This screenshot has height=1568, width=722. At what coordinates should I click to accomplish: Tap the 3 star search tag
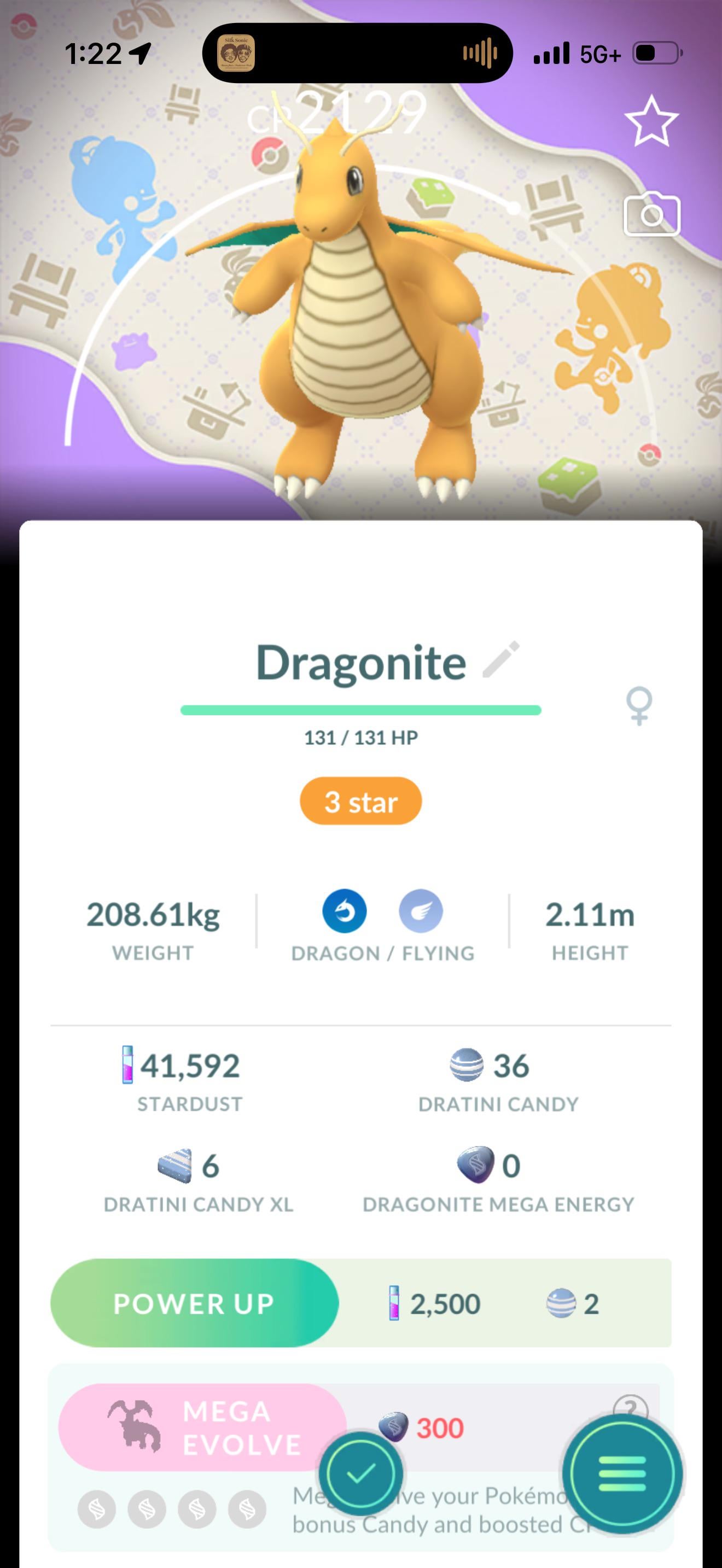pyautogui.click(x=360, y=801)
